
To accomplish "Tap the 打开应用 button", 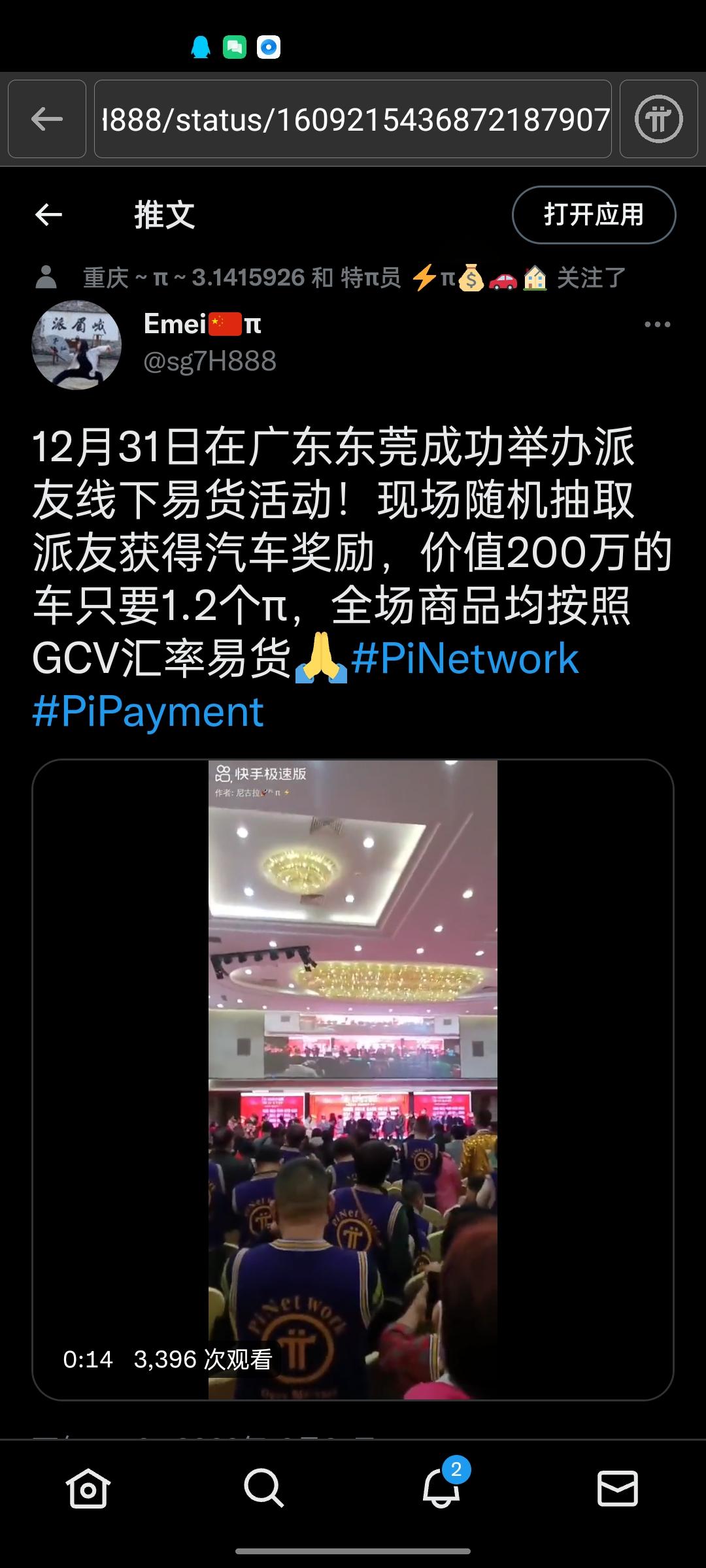I will pyautogui.click(x=594, y=214).
